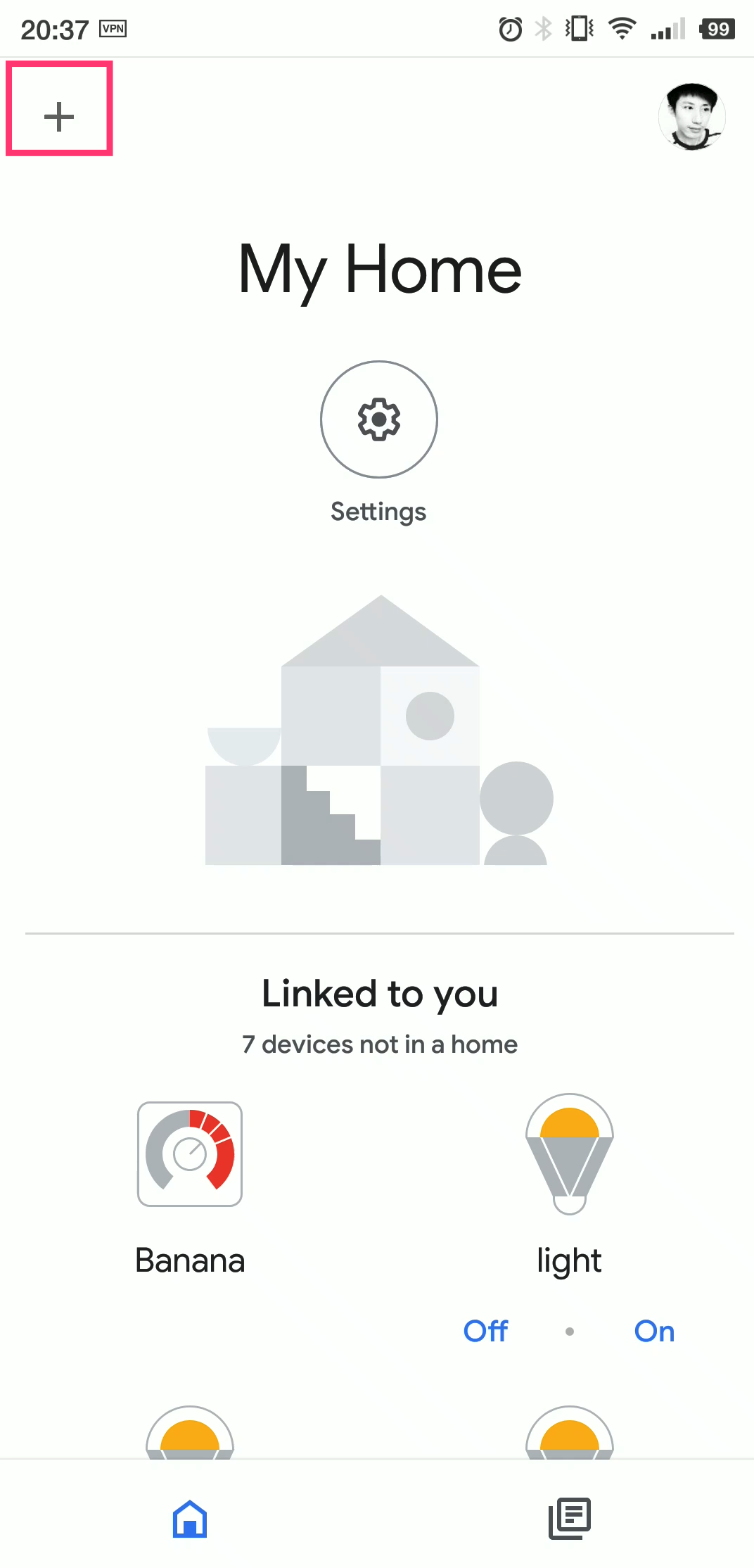The height and width of the screenshot is (1568, 754).
Task: Switch to the Home tab
Action: (190, 1518)
